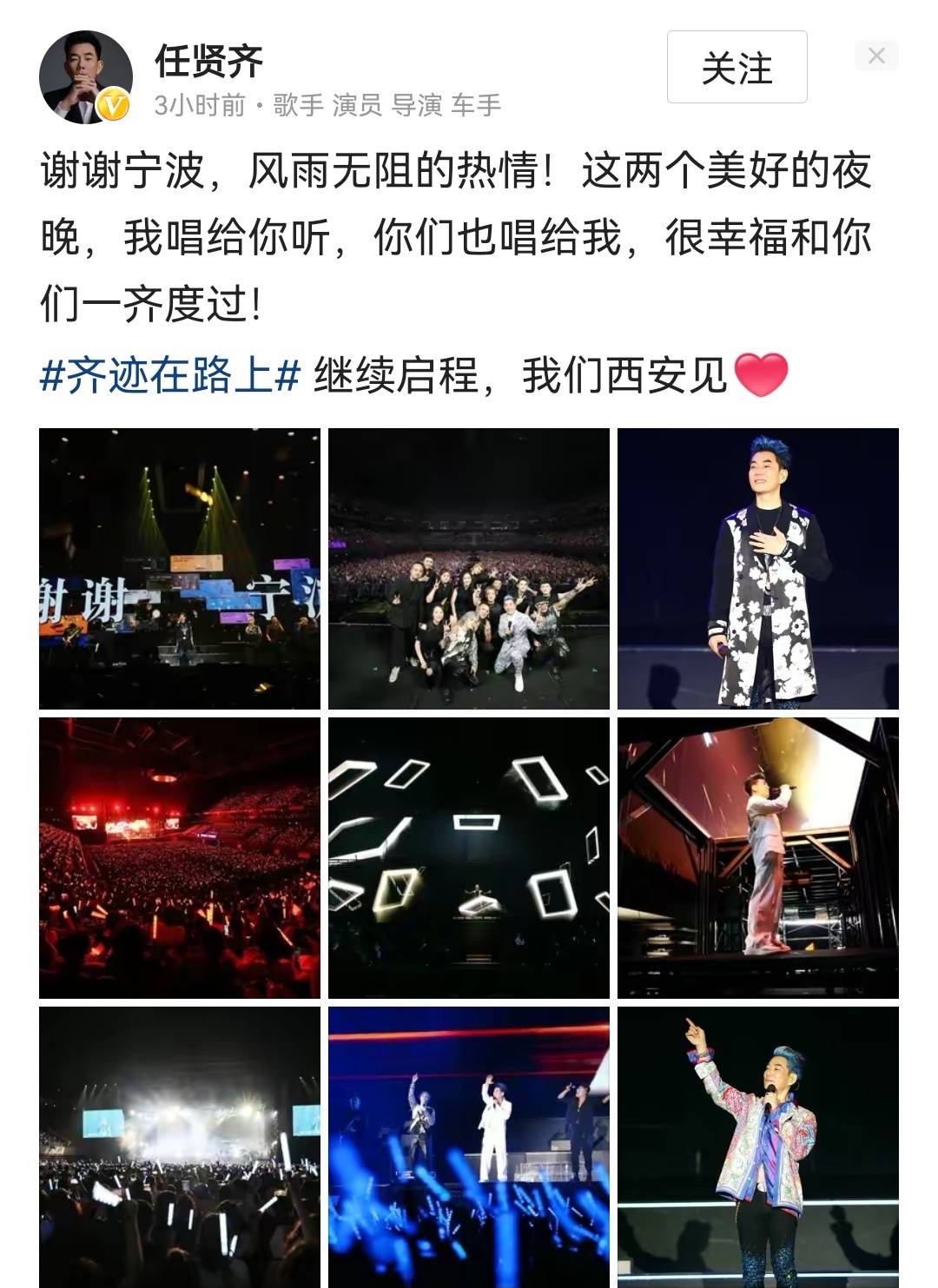
Task: Open the photo of singer in floral coat
Action: 757,569
